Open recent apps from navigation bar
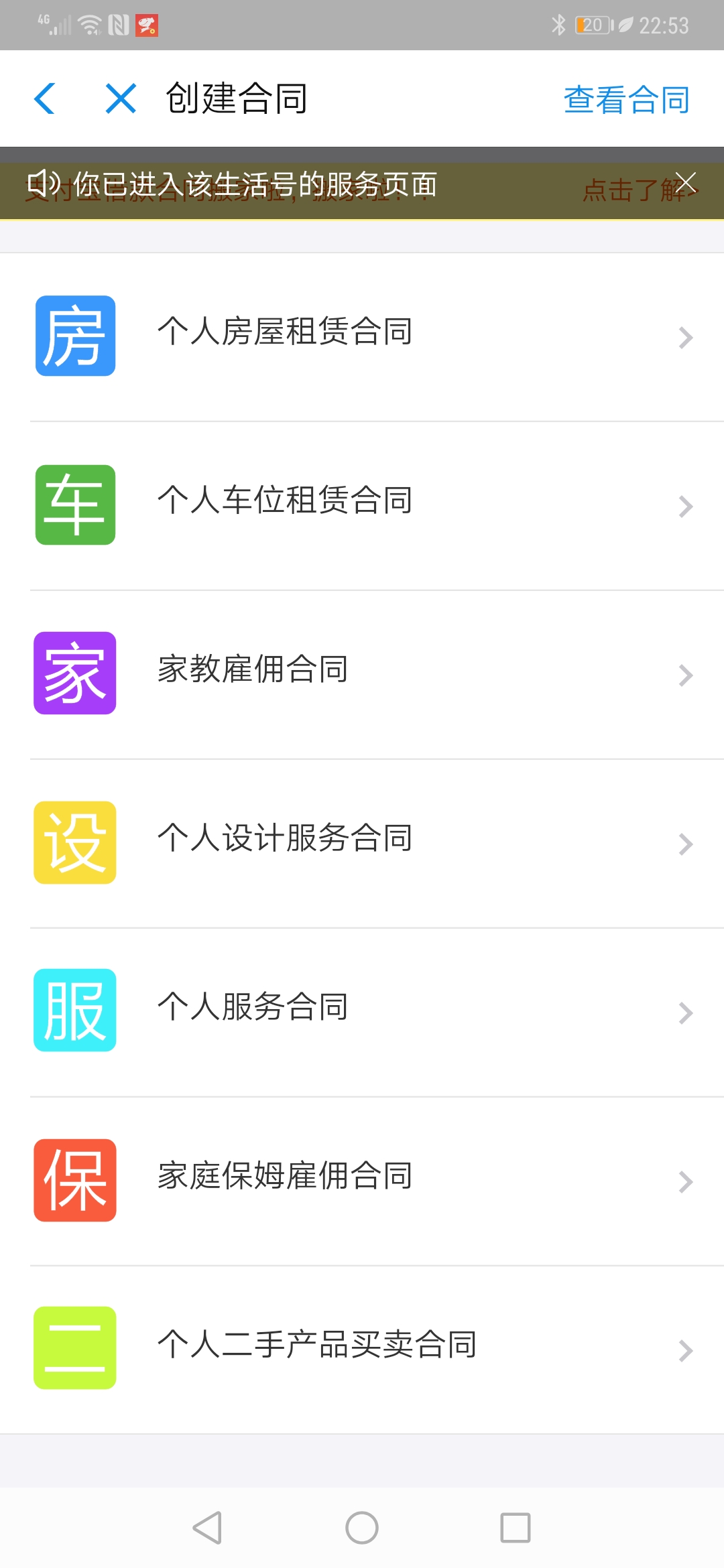Image resolution: width=724 pixels, height=1568 pixels. [x=516, y=1528]
